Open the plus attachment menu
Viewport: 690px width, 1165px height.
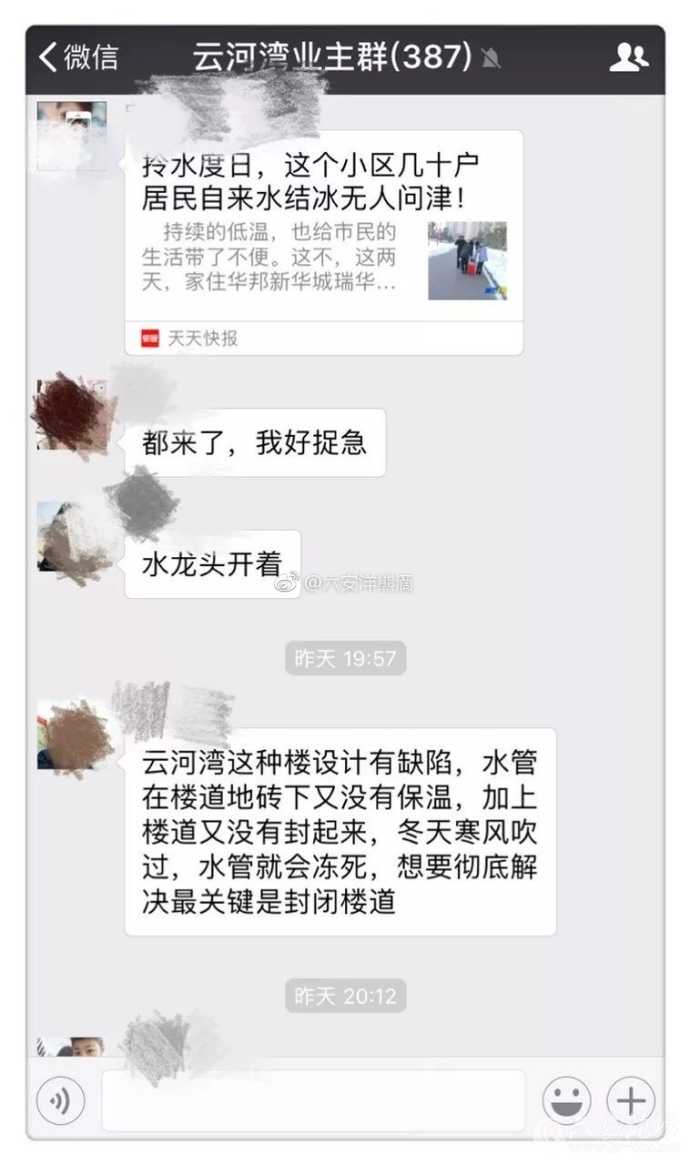point(630,1102)
